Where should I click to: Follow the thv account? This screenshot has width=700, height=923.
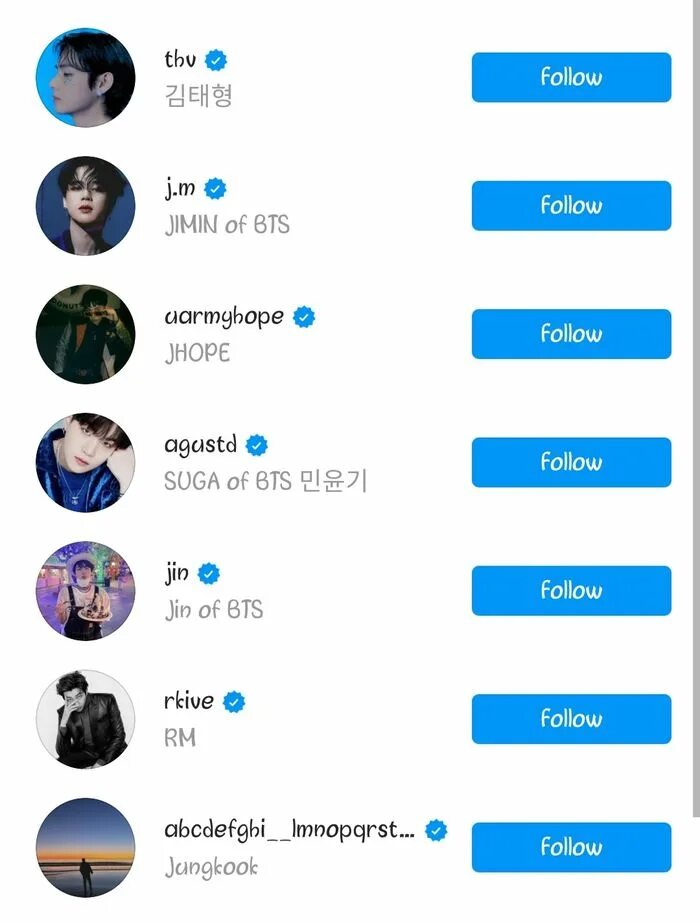pos(571,78)
